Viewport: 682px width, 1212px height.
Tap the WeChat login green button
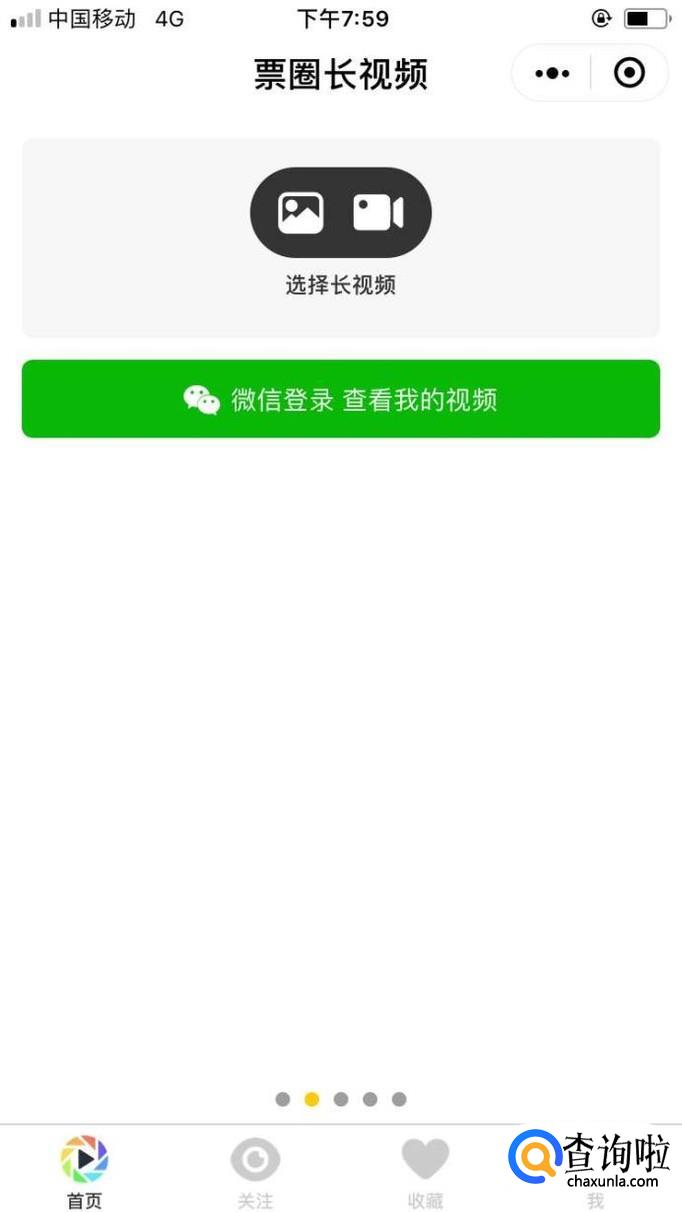tap(341, 399)
